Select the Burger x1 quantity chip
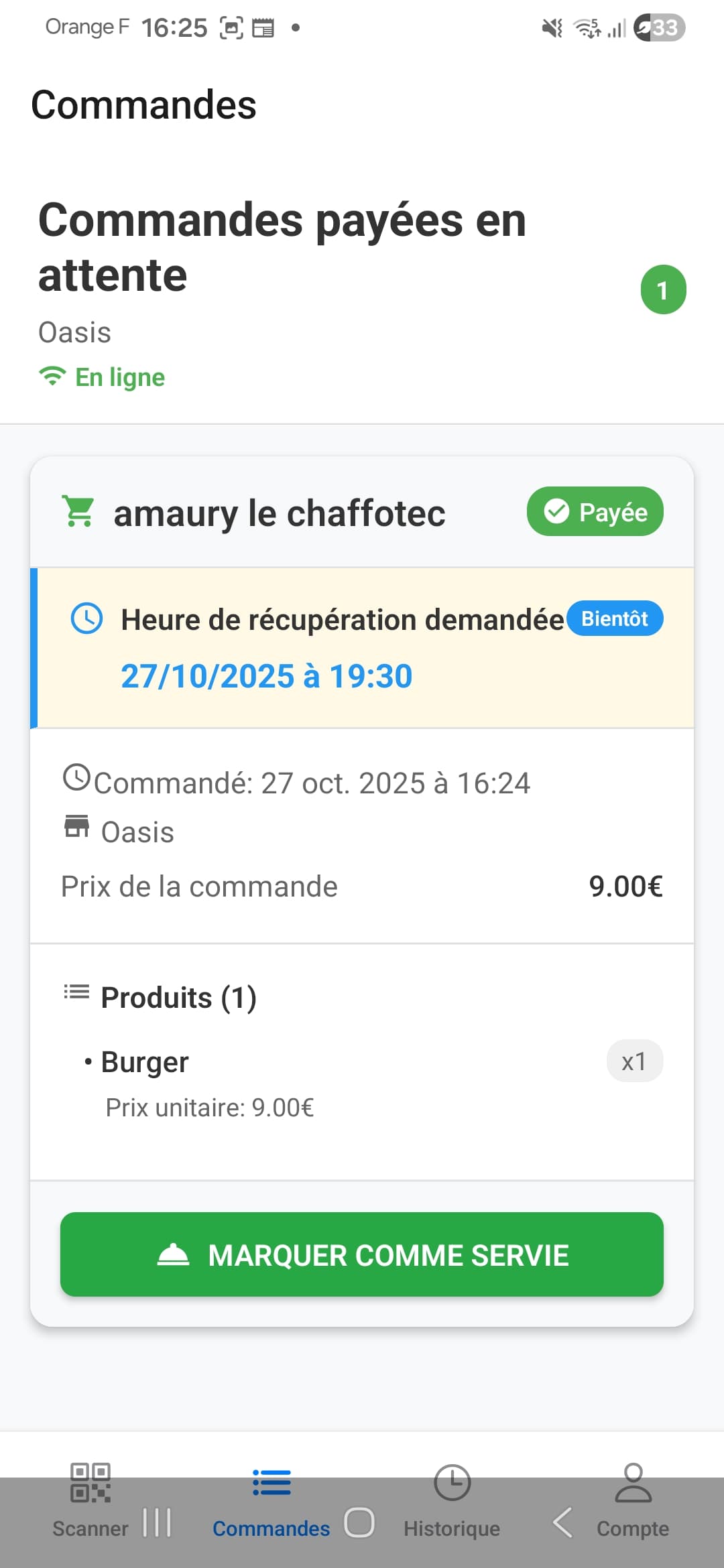The image size is (724, 1568). point(633,1060)
